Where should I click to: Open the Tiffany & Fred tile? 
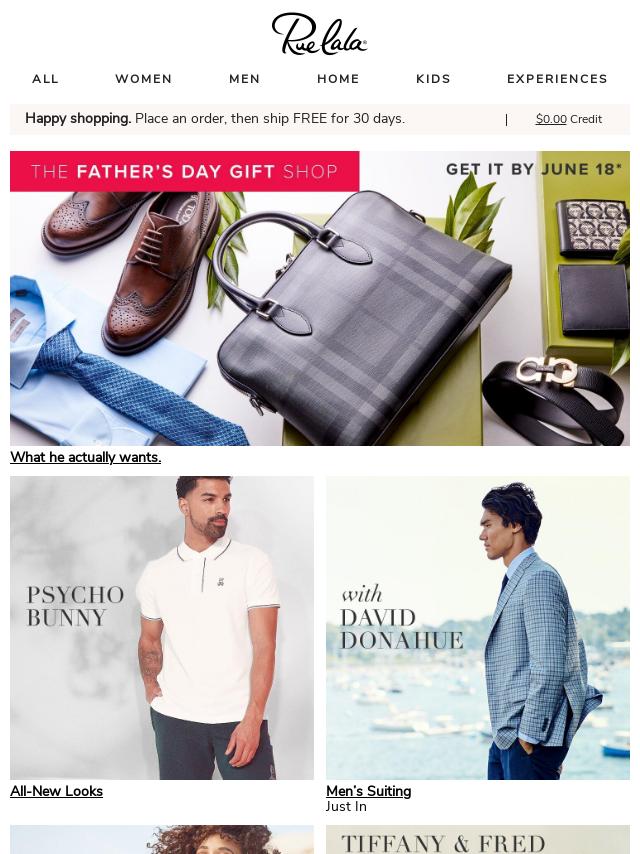coord(478,840)
